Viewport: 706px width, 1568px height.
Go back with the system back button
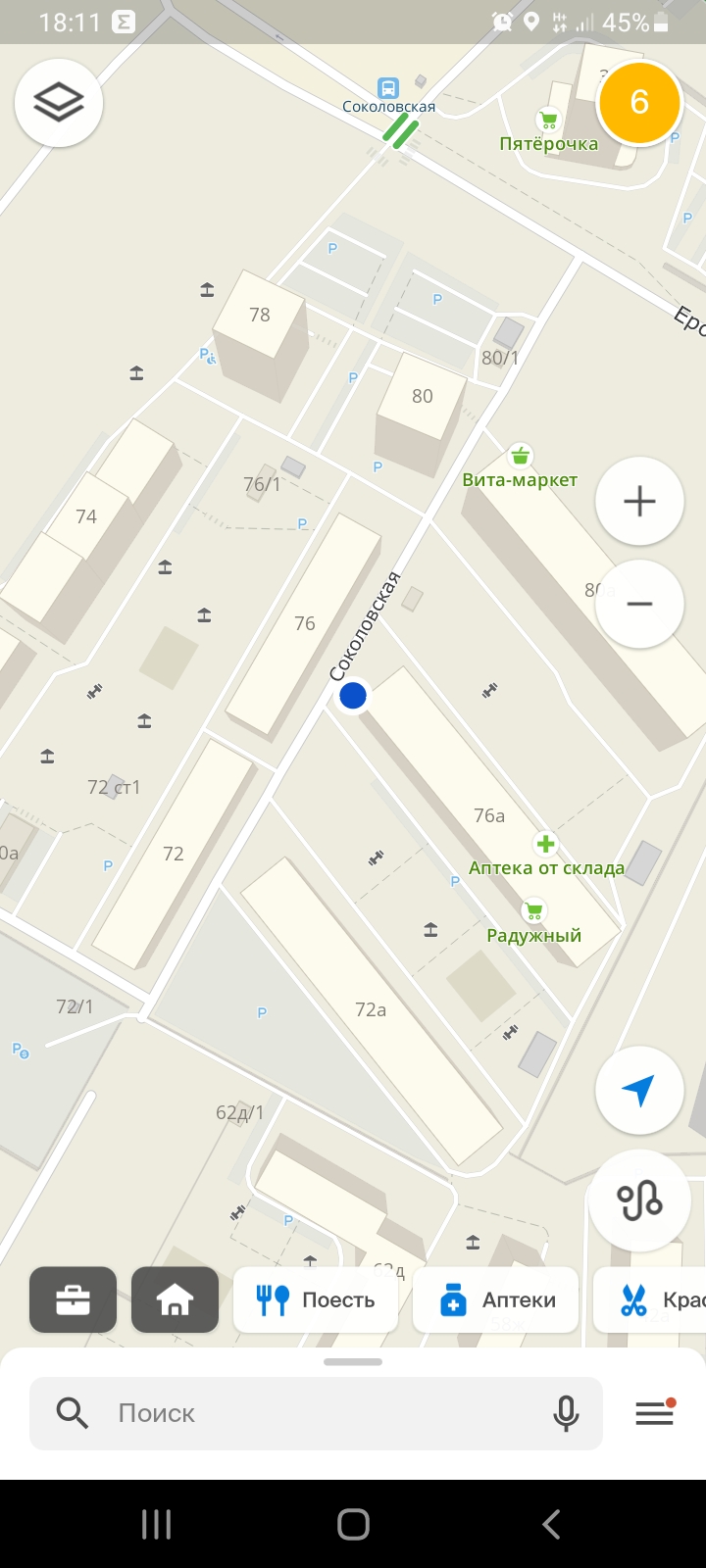pyautogui.click(x=551, y=1524)
